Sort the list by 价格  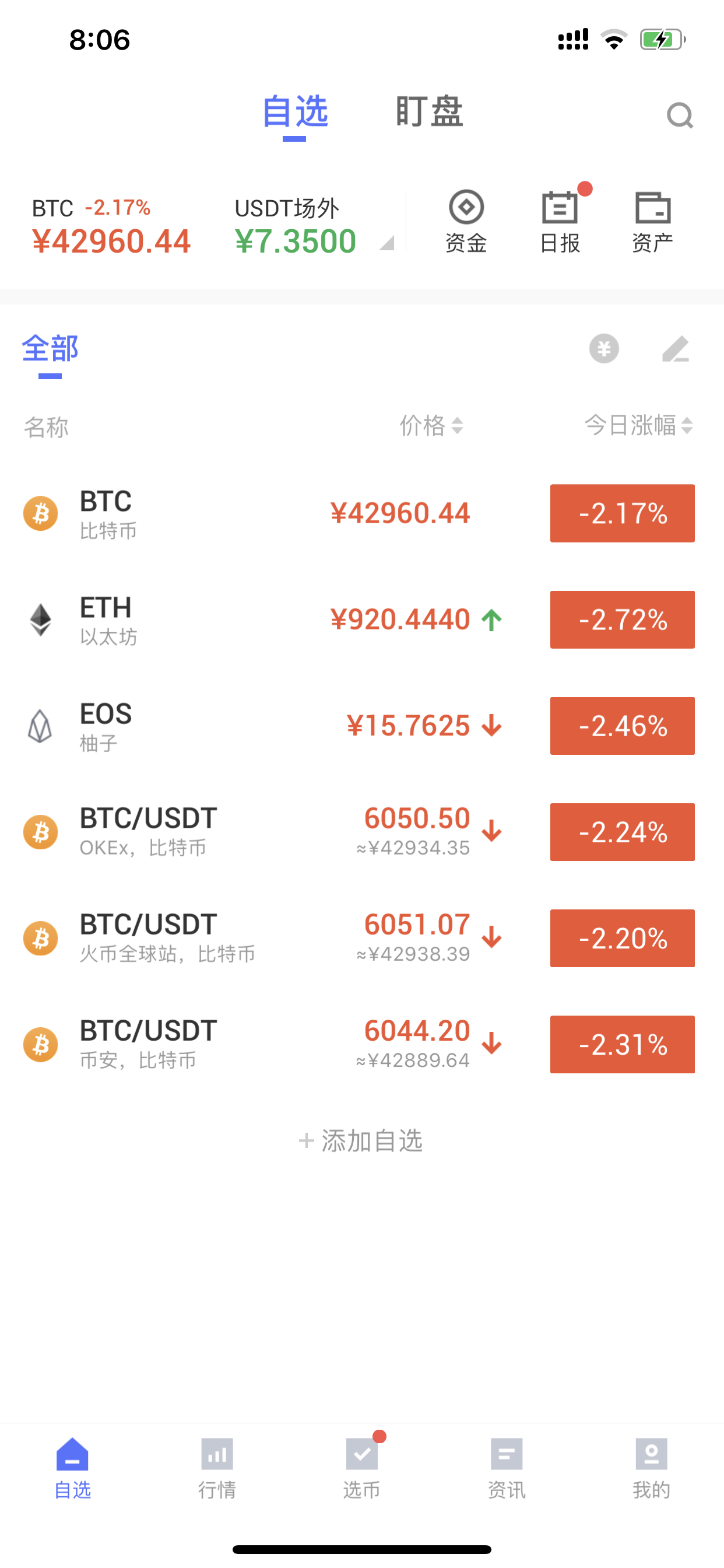pyautogui.click(x=431, y=425)
